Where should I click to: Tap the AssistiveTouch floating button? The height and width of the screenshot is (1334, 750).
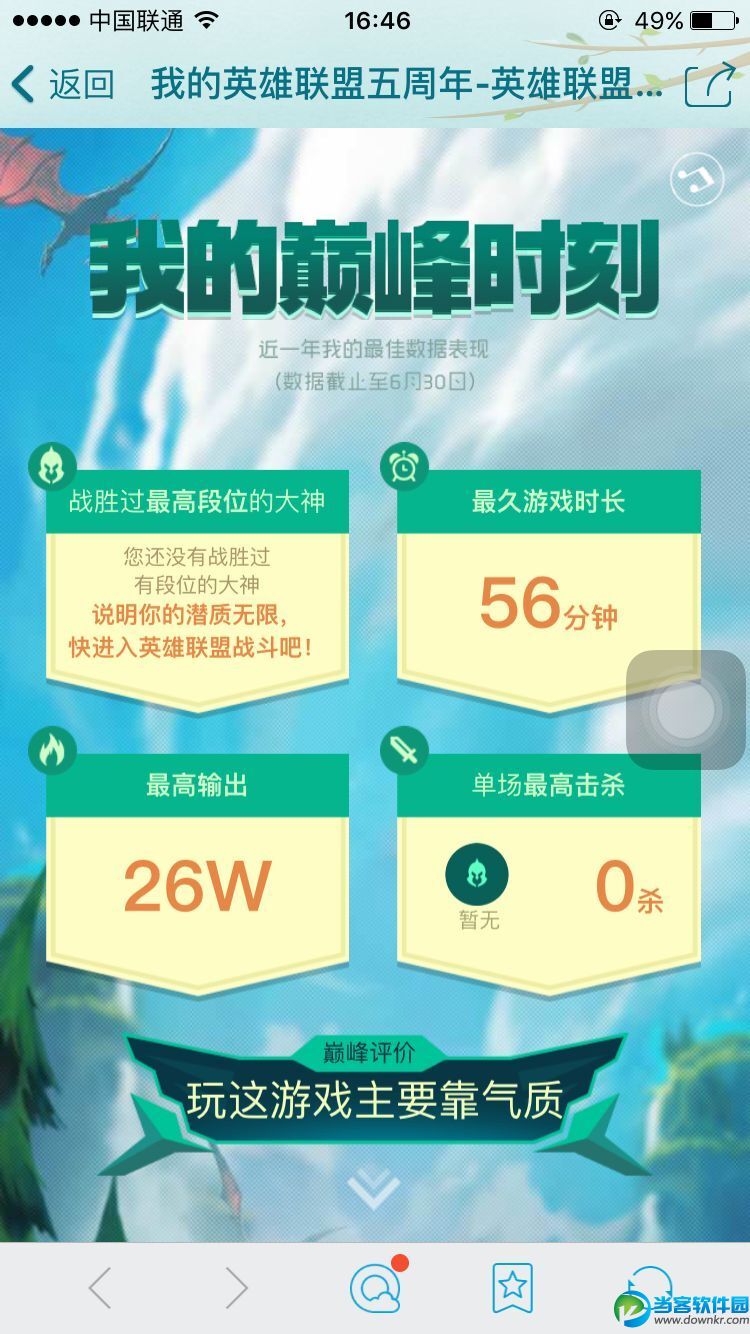tap(686, 710)
